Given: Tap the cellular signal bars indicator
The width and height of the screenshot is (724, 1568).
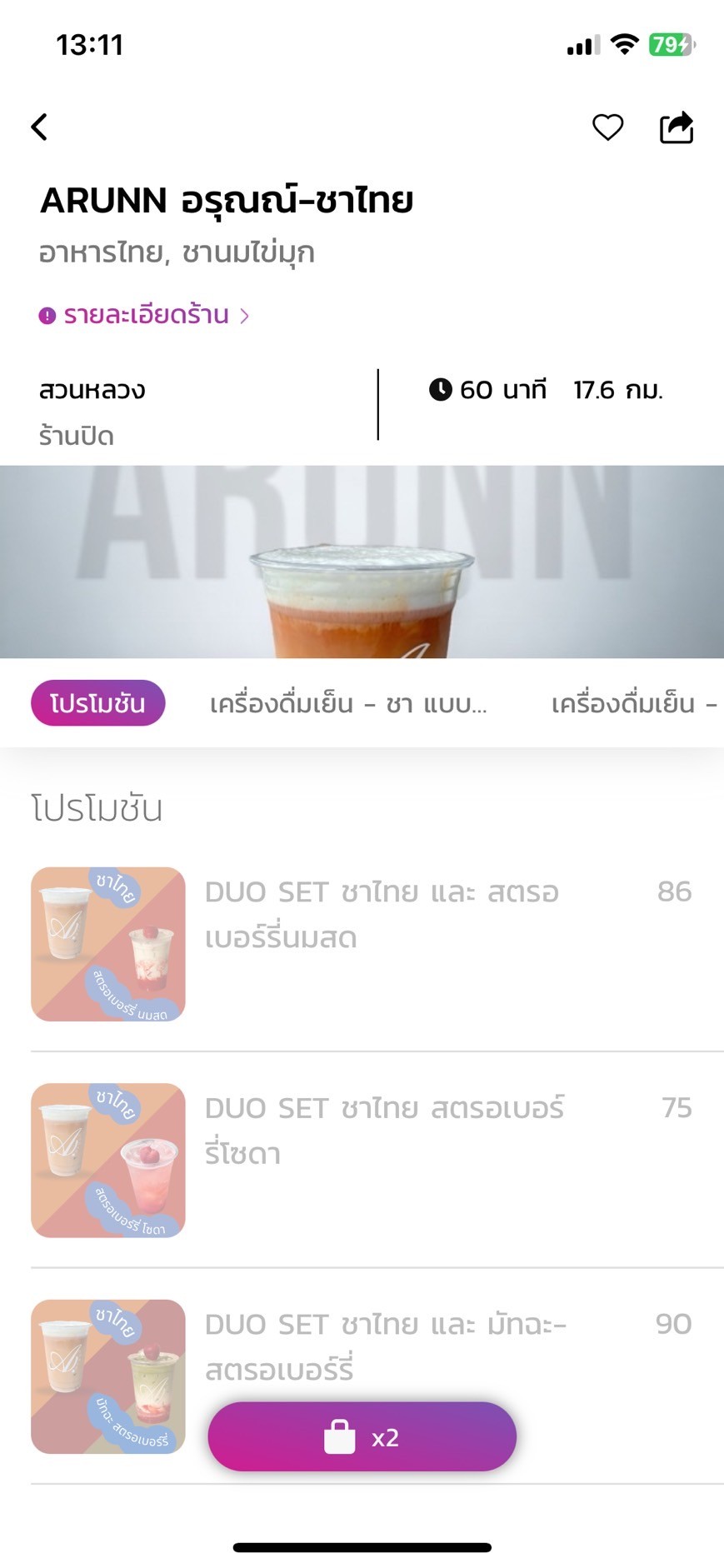Looking at the screenshot, I should click(581, 47).
